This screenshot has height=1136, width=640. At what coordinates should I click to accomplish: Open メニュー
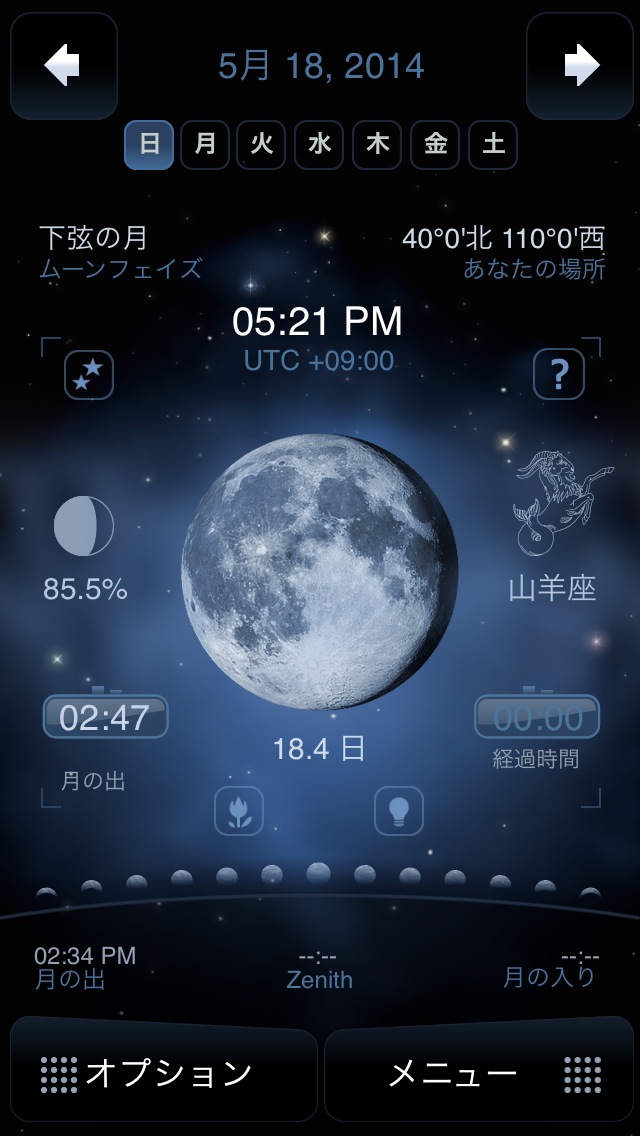pos(481,1074)
